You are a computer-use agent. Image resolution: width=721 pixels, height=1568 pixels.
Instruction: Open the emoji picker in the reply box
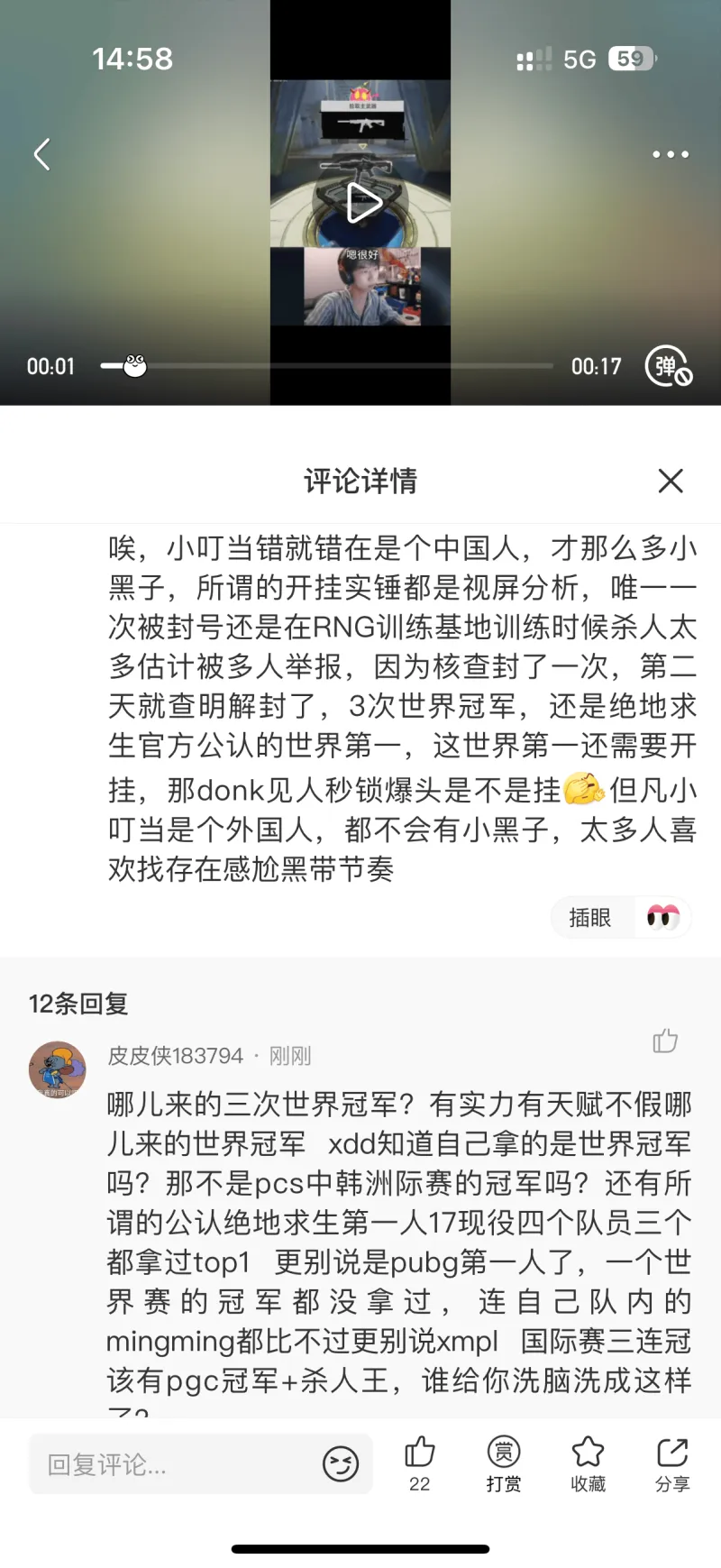341,1463
